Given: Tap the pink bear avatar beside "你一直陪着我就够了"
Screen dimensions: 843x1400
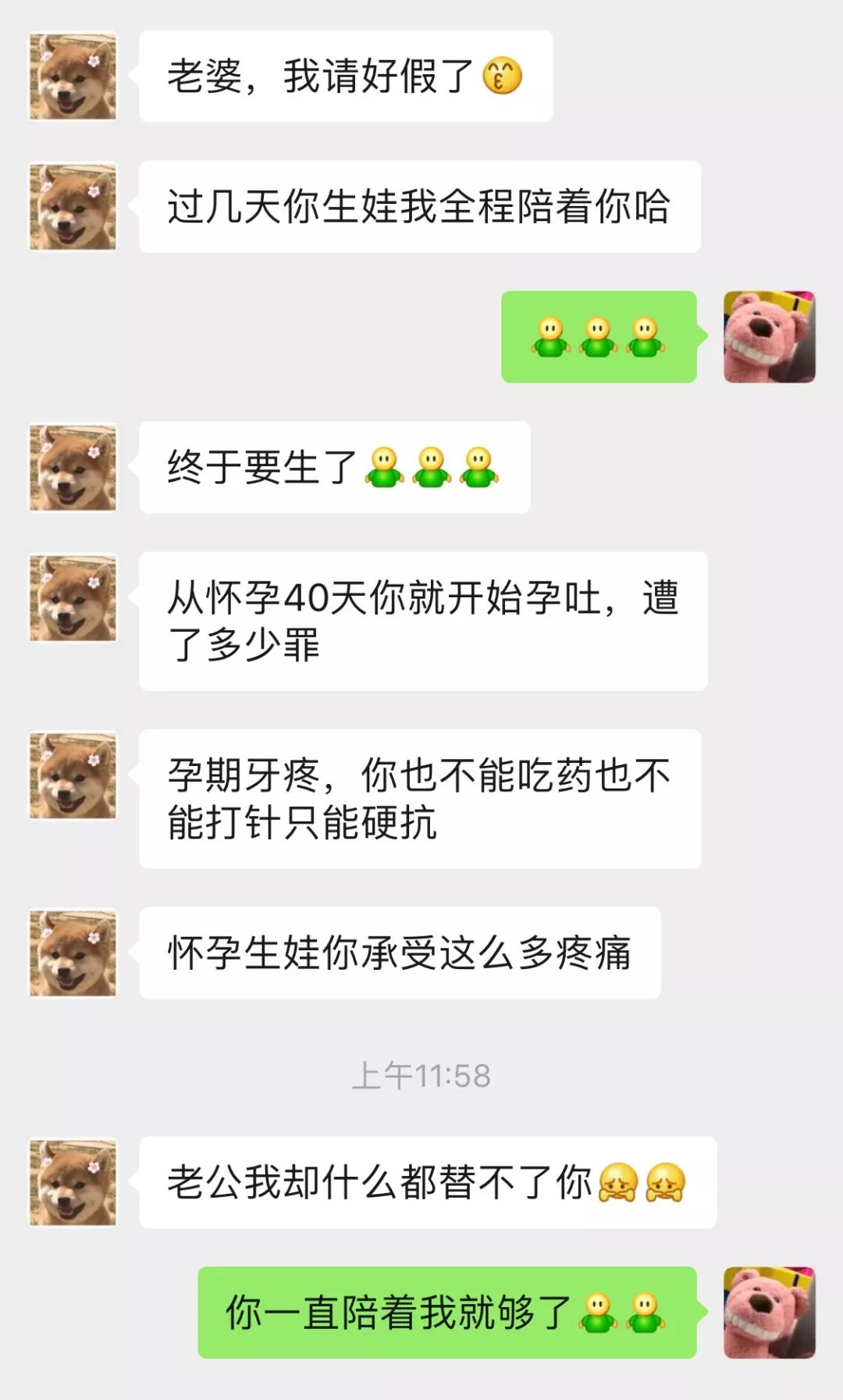Looking at the screenshot, I should click(770, 1313).
